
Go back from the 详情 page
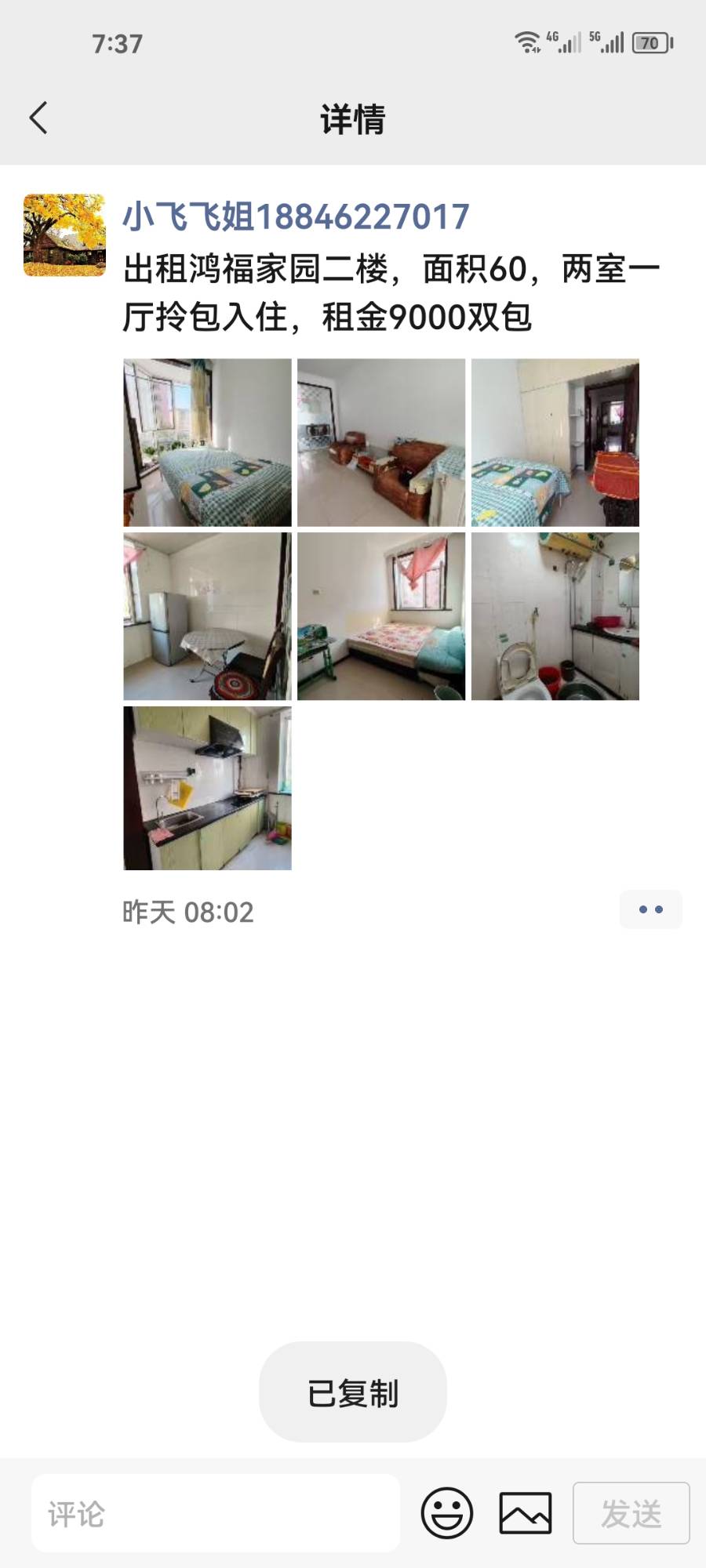[38, 118]
